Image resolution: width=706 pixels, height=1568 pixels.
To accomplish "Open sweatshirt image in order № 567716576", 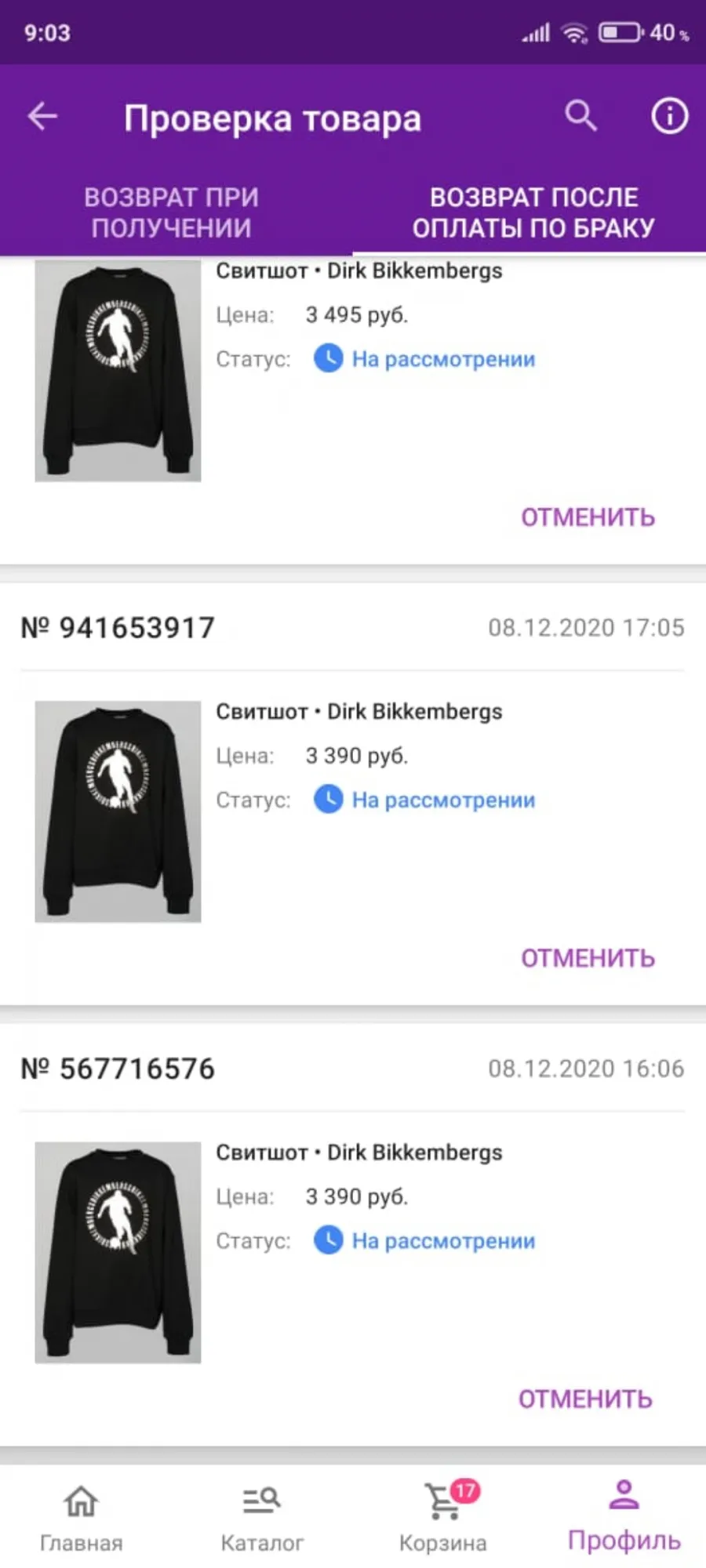I will [118, 1252].
